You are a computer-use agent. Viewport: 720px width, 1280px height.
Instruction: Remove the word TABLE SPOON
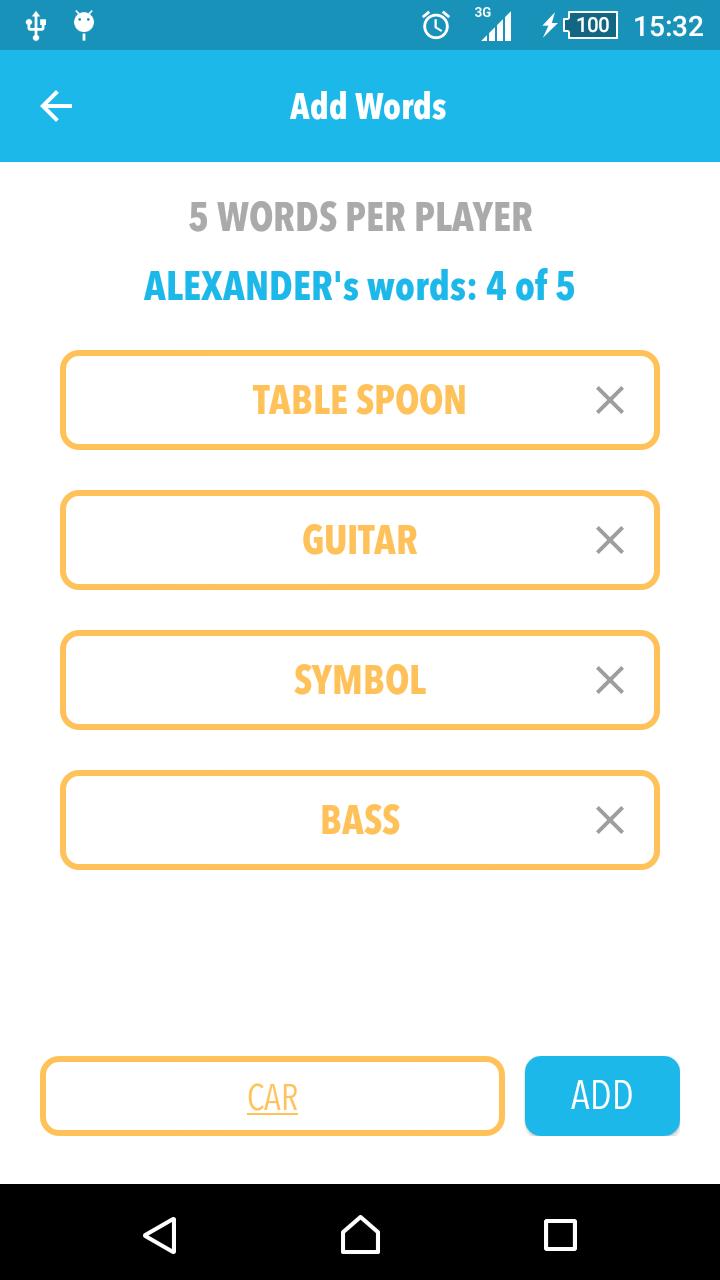pyautogui.click(x=609, y=400)
